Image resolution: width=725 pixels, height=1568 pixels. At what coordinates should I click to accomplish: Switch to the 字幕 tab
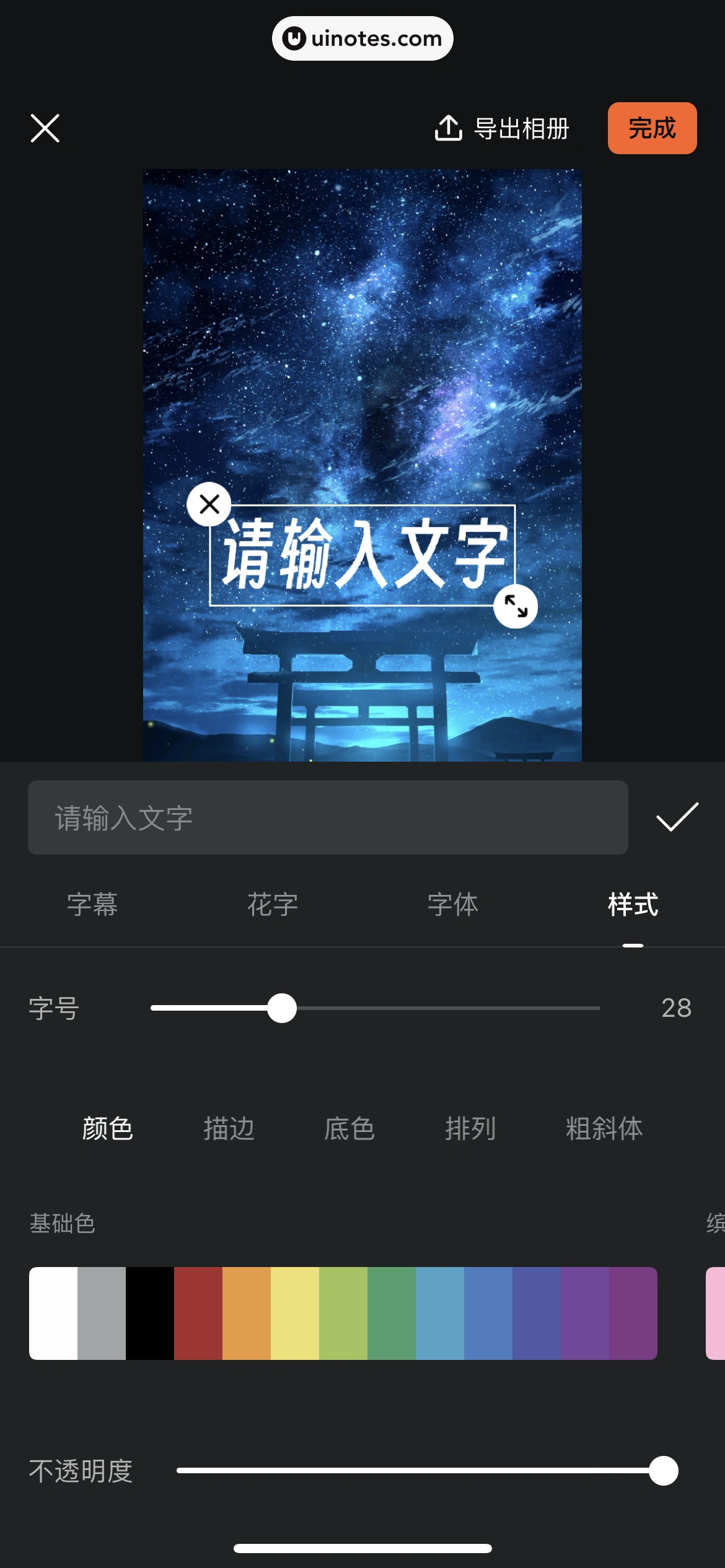[92, 905]
